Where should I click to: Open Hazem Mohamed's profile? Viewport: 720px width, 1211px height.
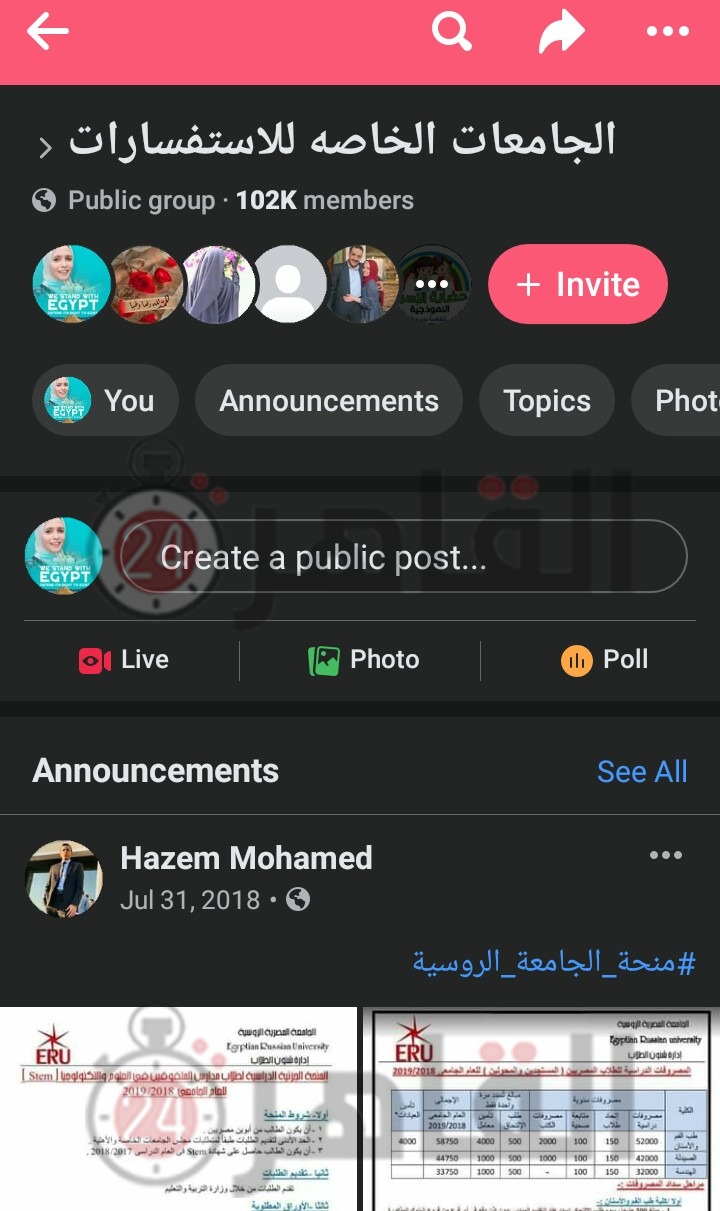pos(246,858)
